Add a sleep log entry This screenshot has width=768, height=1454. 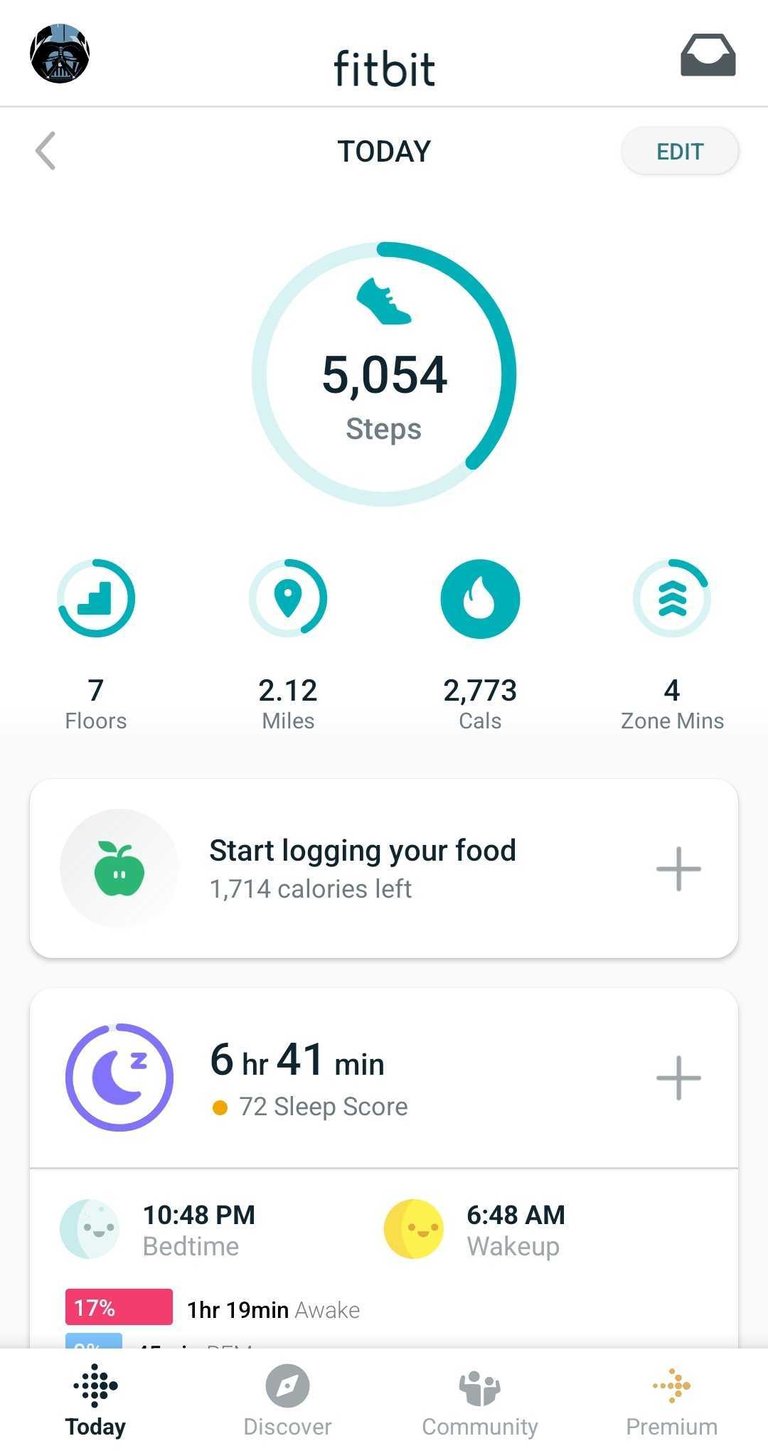678,1078
